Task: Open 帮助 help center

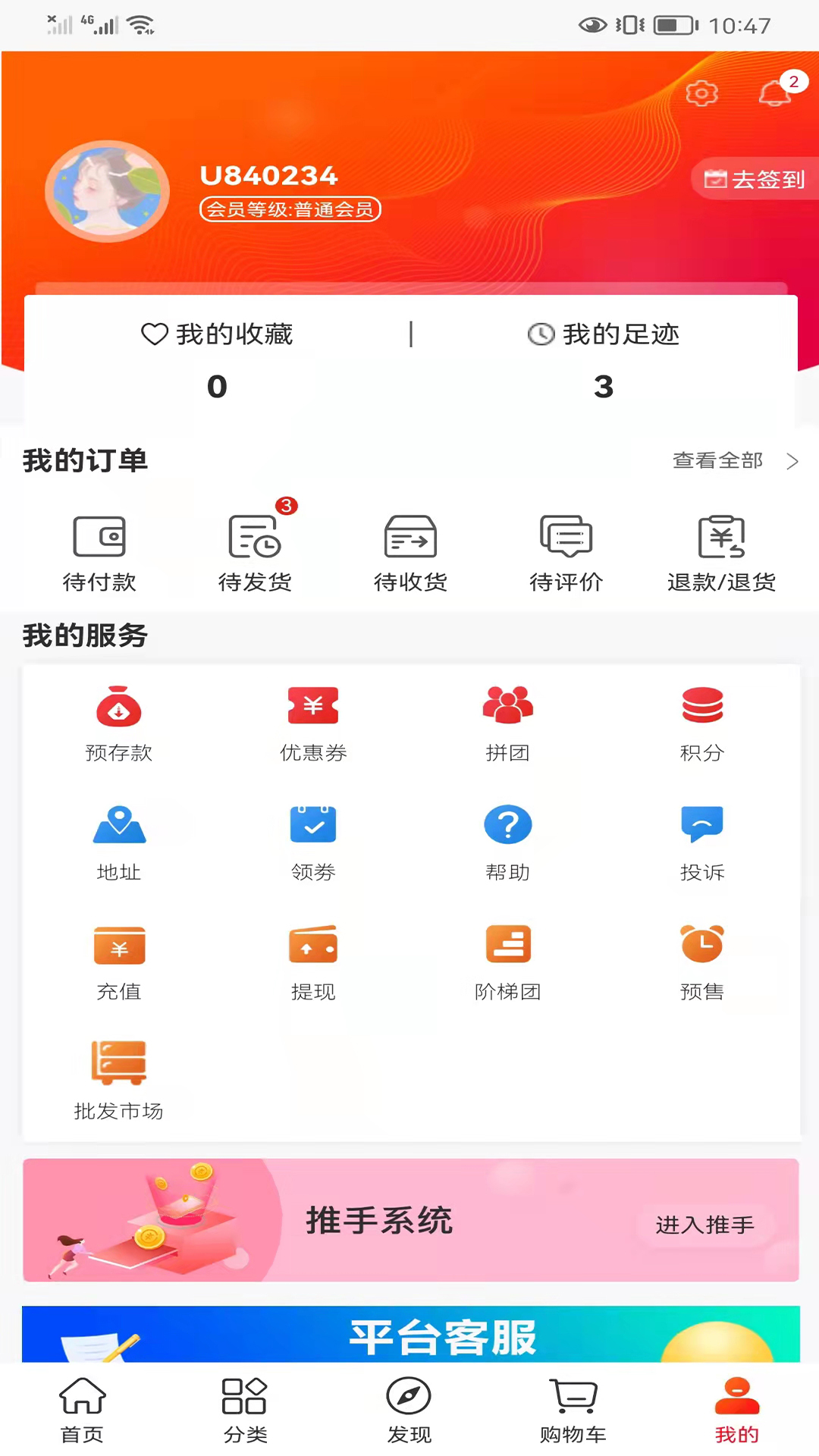Action: pos(508,843)
